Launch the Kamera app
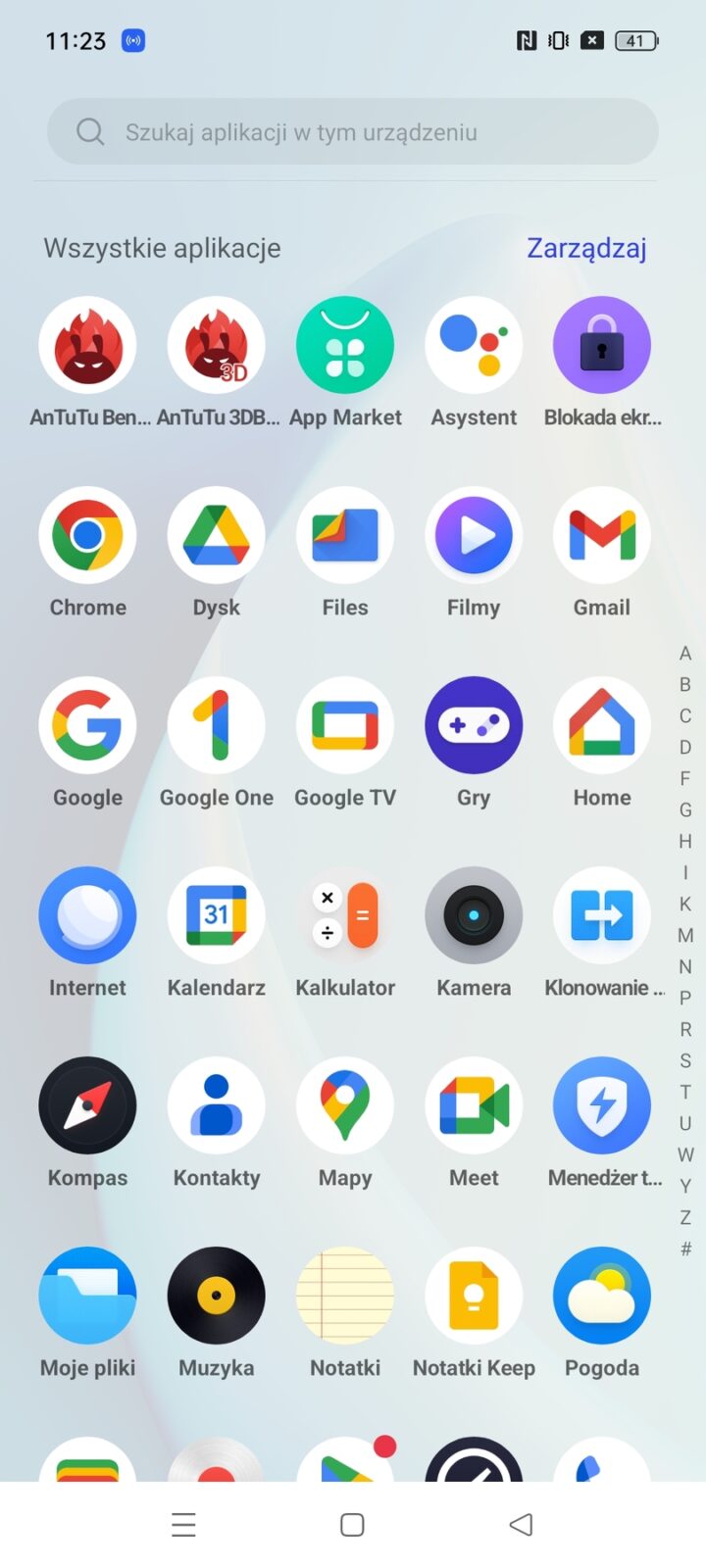The image size is (706, 1568). pyautogui.click(x=474, y=916)
